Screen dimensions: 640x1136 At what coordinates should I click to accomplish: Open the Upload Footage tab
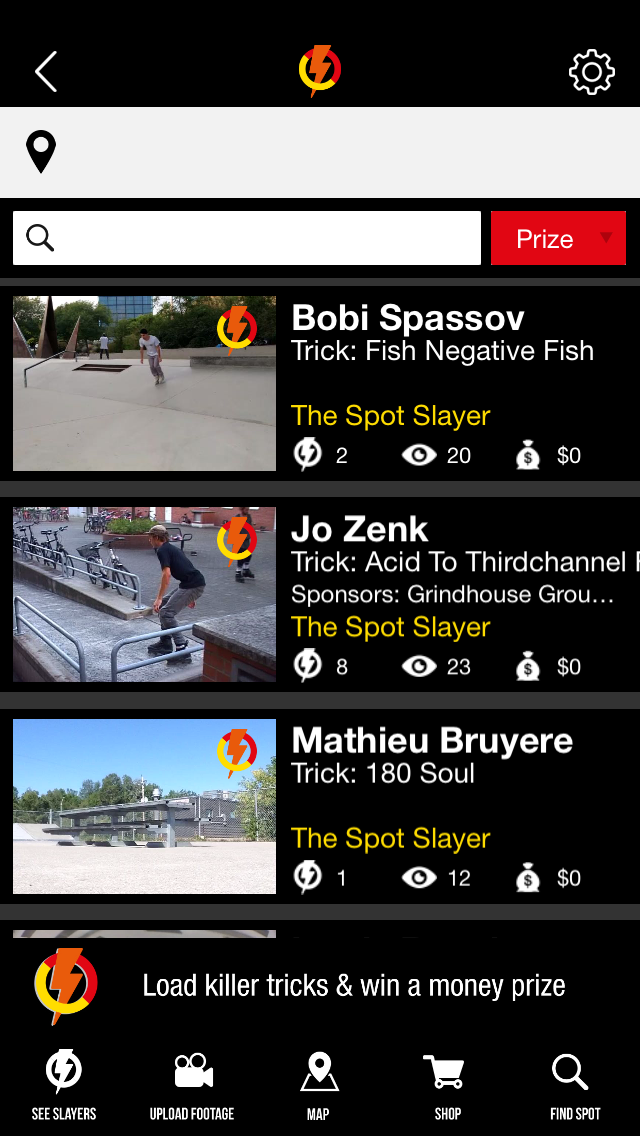pos(192,1086)
